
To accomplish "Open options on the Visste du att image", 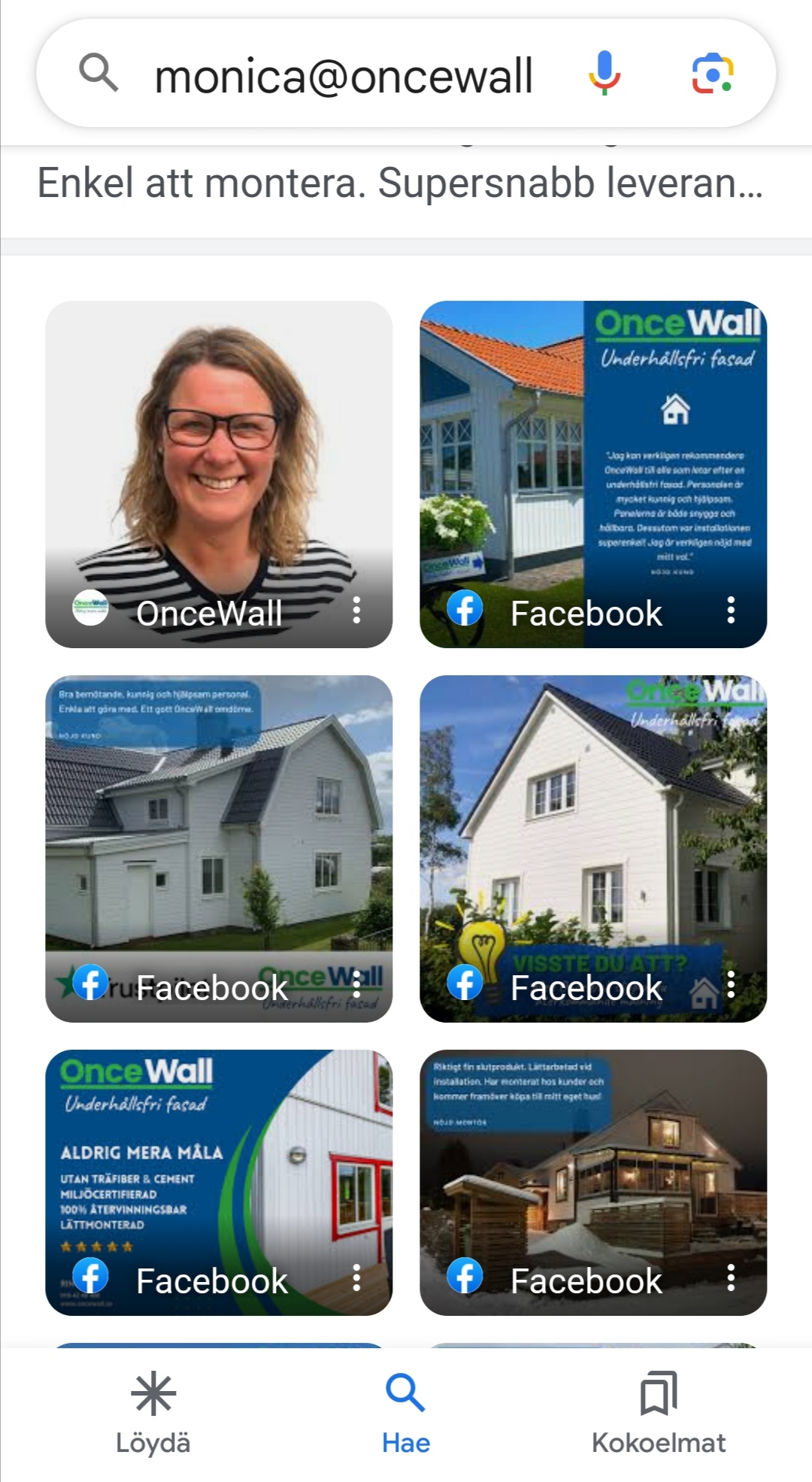I will [731, 984].
